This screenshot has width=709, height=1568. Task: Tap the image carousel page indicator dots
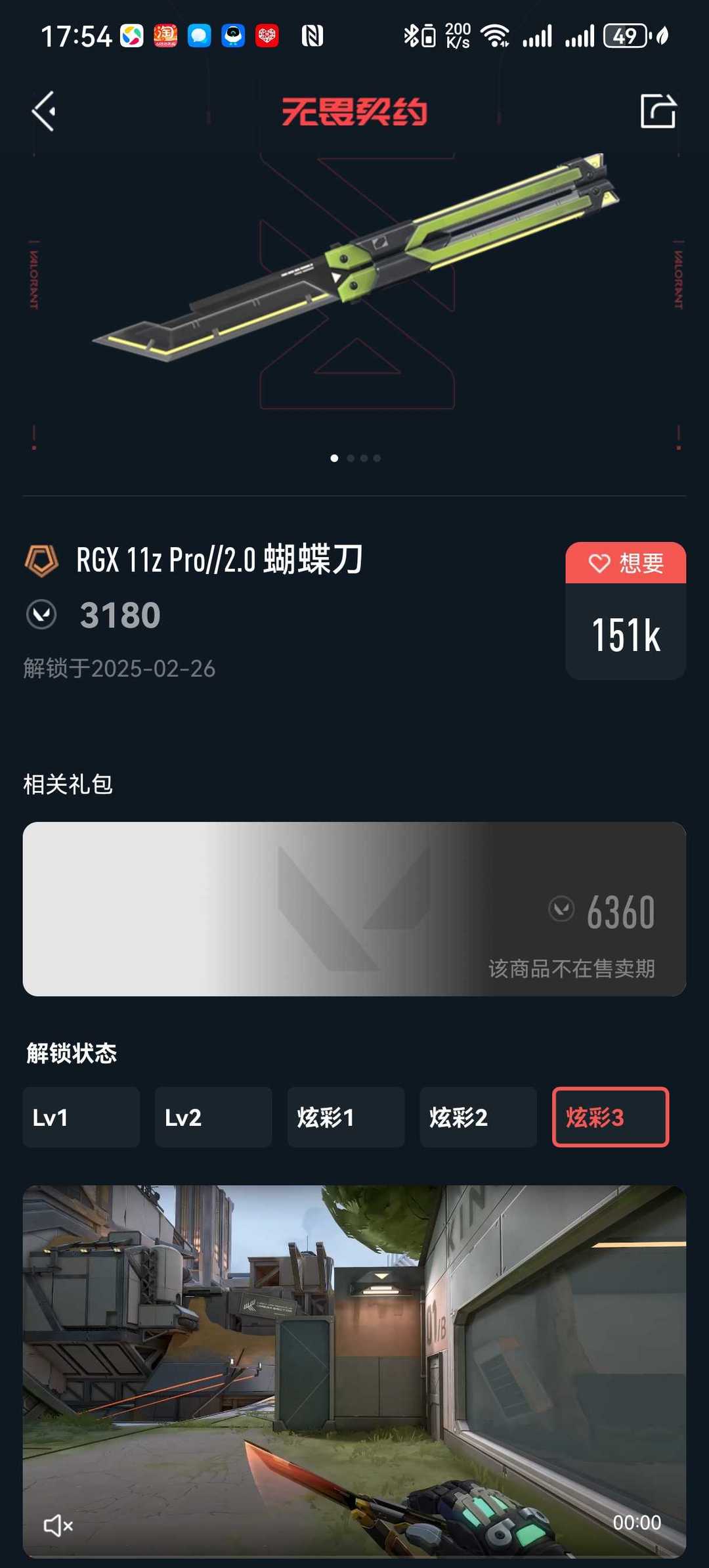click(x=355, y=458)
